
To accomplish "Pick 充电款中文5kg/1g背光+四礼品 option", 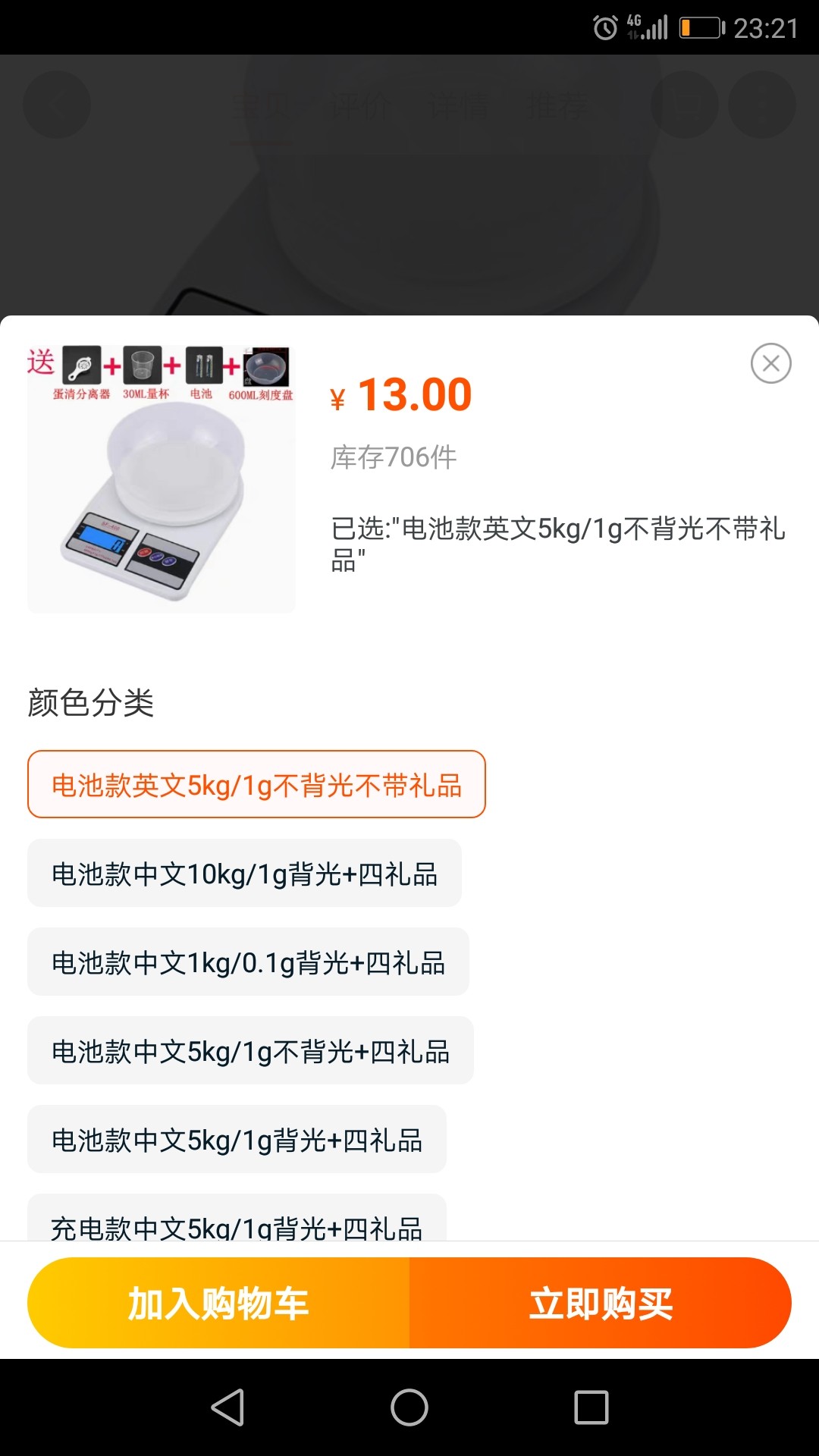I will 237,1218.
